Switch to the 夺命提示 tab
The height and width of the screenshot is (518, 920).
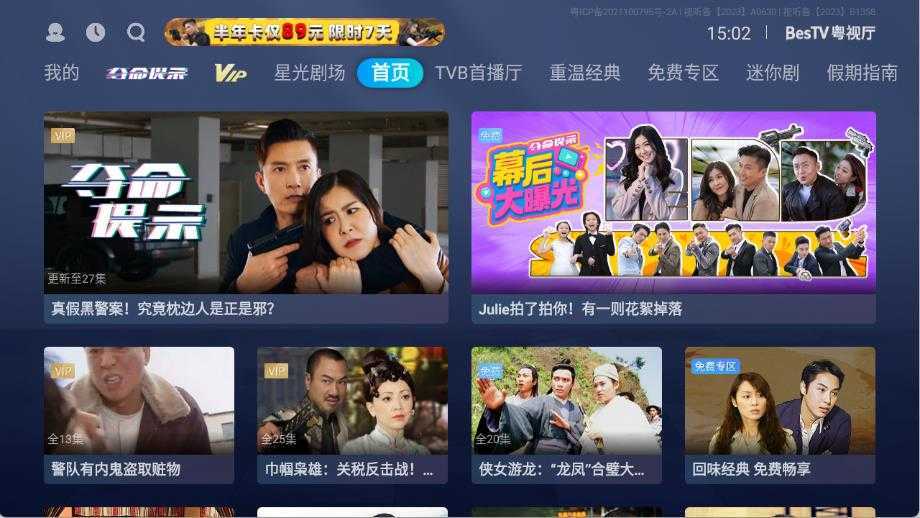tap(147, 73)
